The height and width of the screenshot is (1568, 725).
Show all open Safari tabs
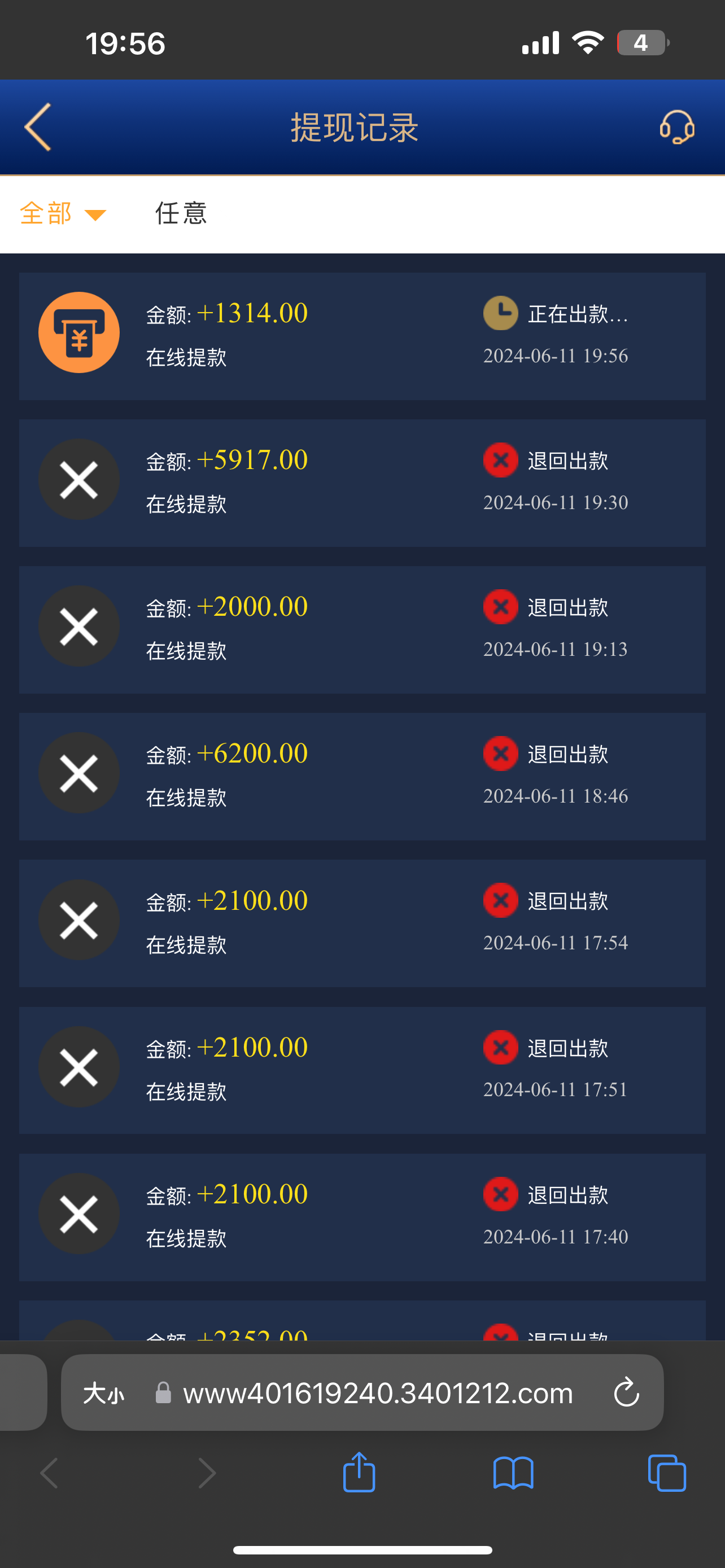coord(667,1473)
